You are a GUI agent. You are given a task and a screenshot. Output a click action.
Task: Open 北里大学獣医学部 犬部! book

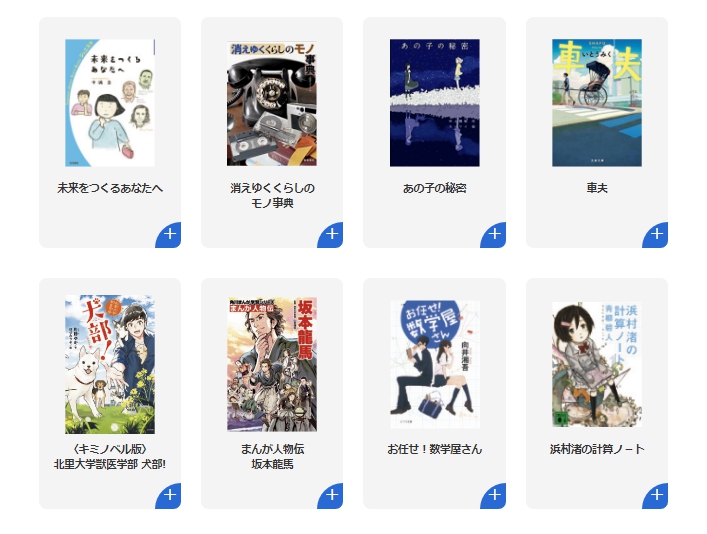110,364
